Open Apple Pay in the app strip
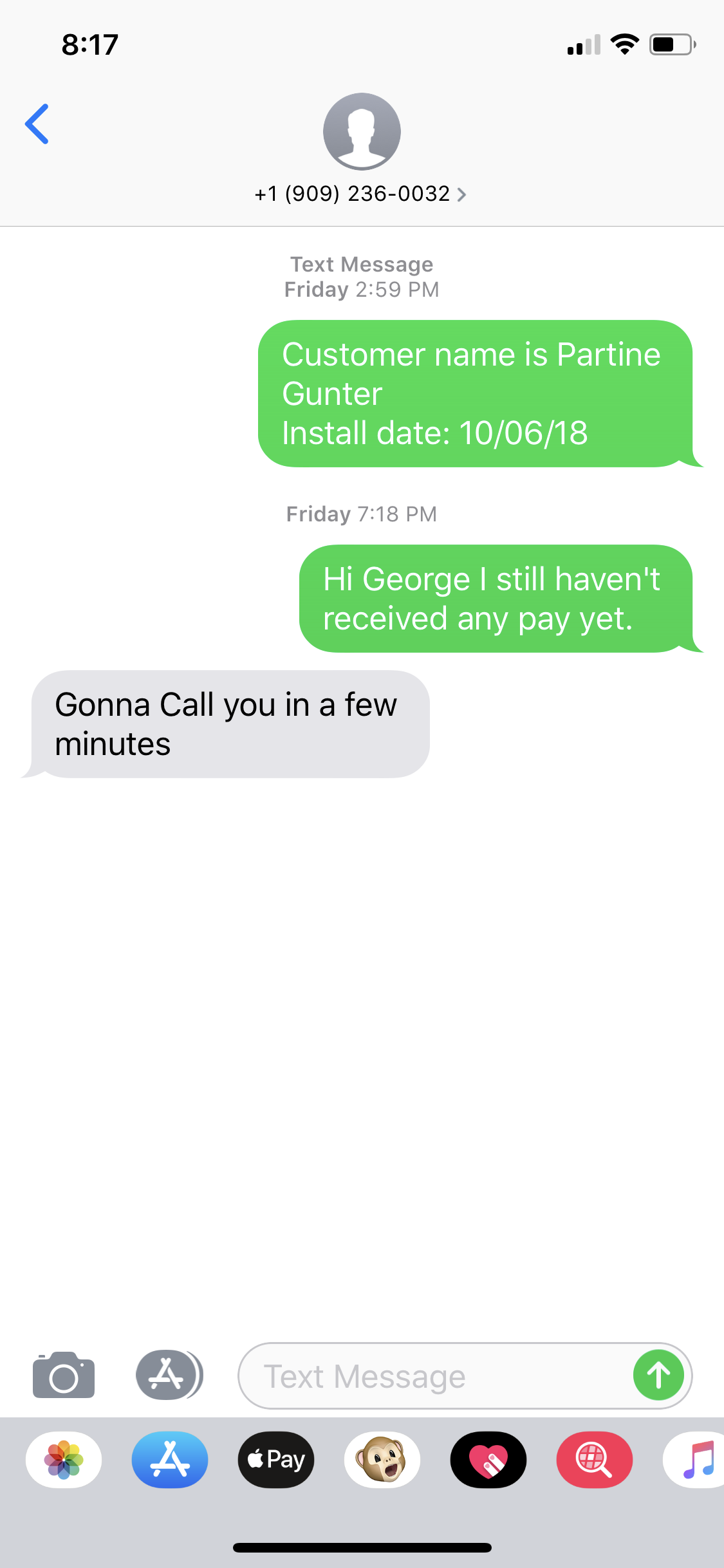 pos(276,1459)
